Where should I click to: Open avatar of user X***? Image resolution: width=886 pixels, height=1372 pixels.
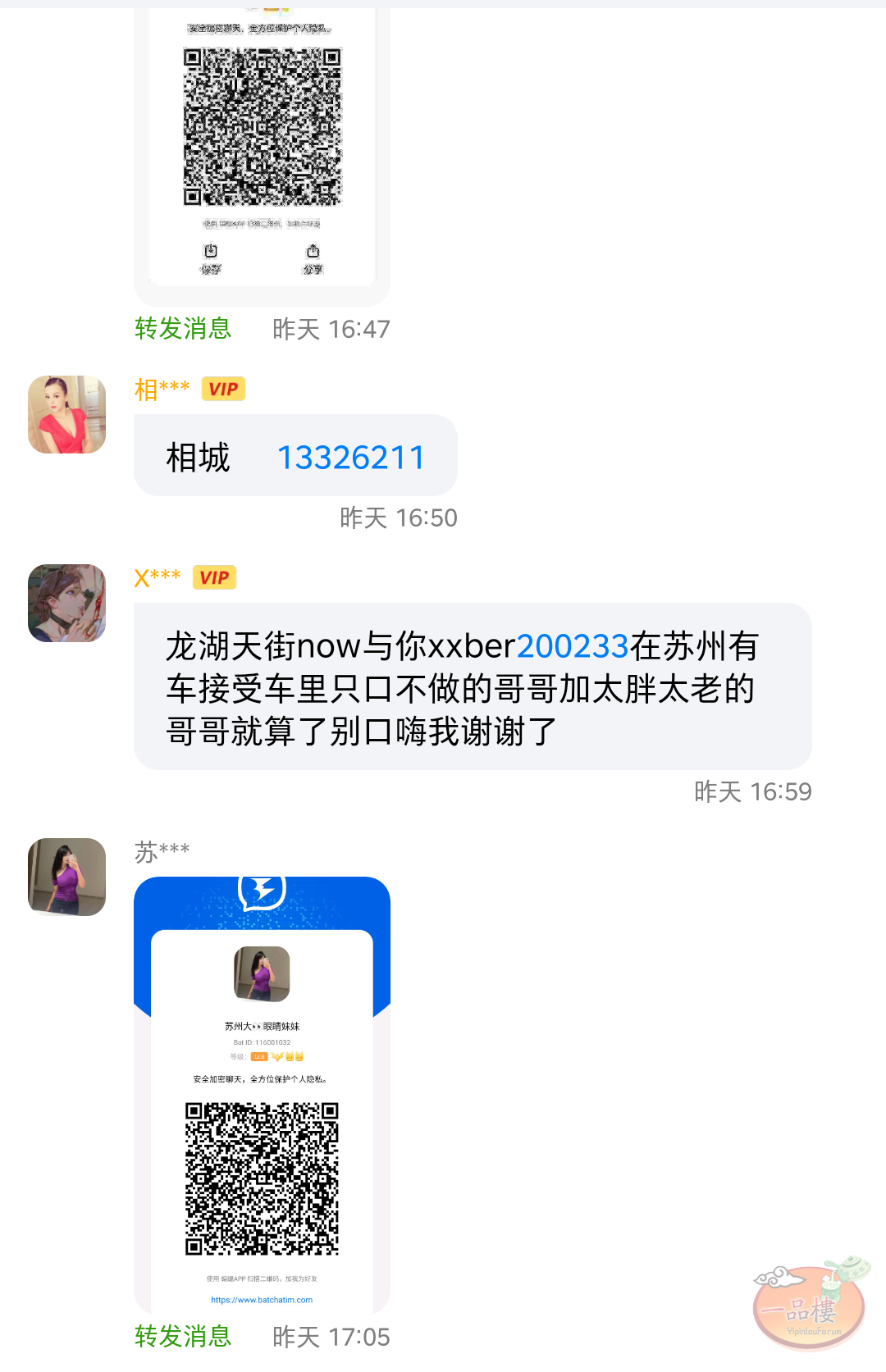[x=67, y=604]
